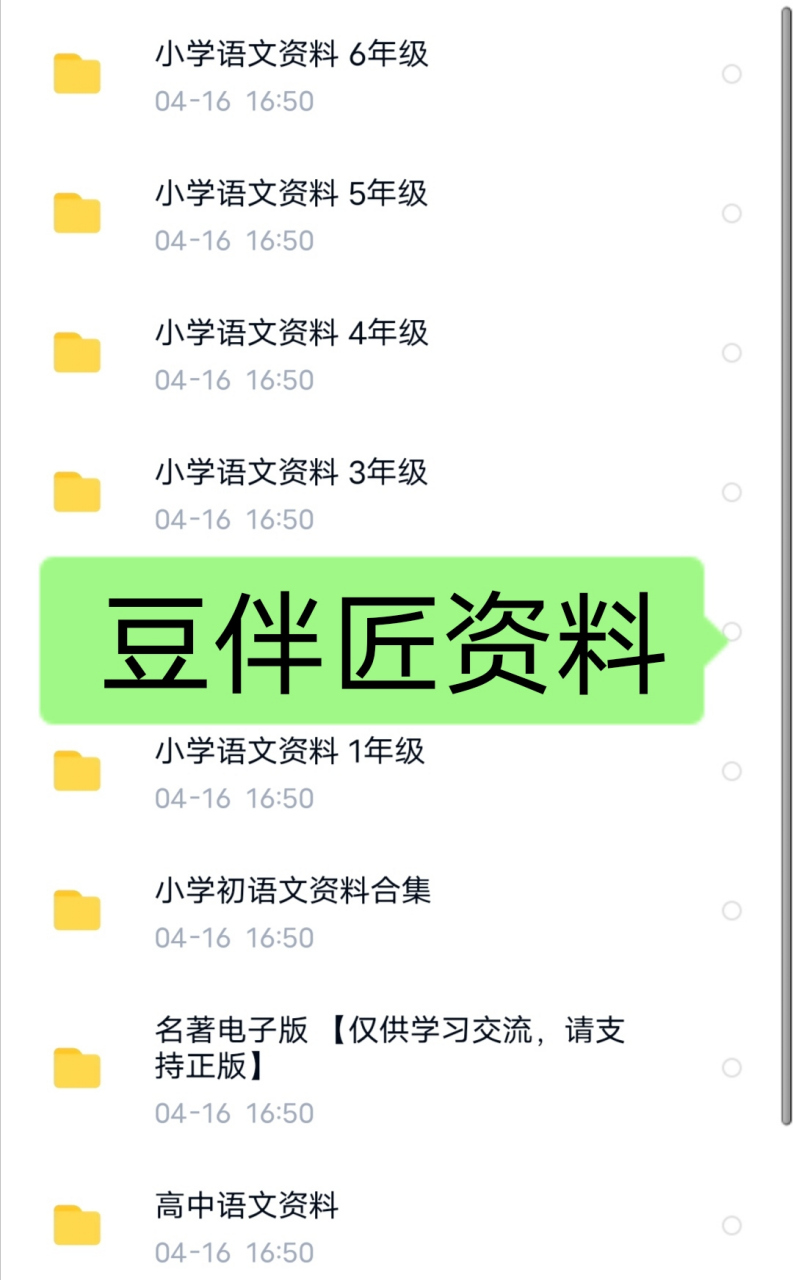
Task: Click the folder icon for 小学语文资料 6年级
Action: (77, 72)
